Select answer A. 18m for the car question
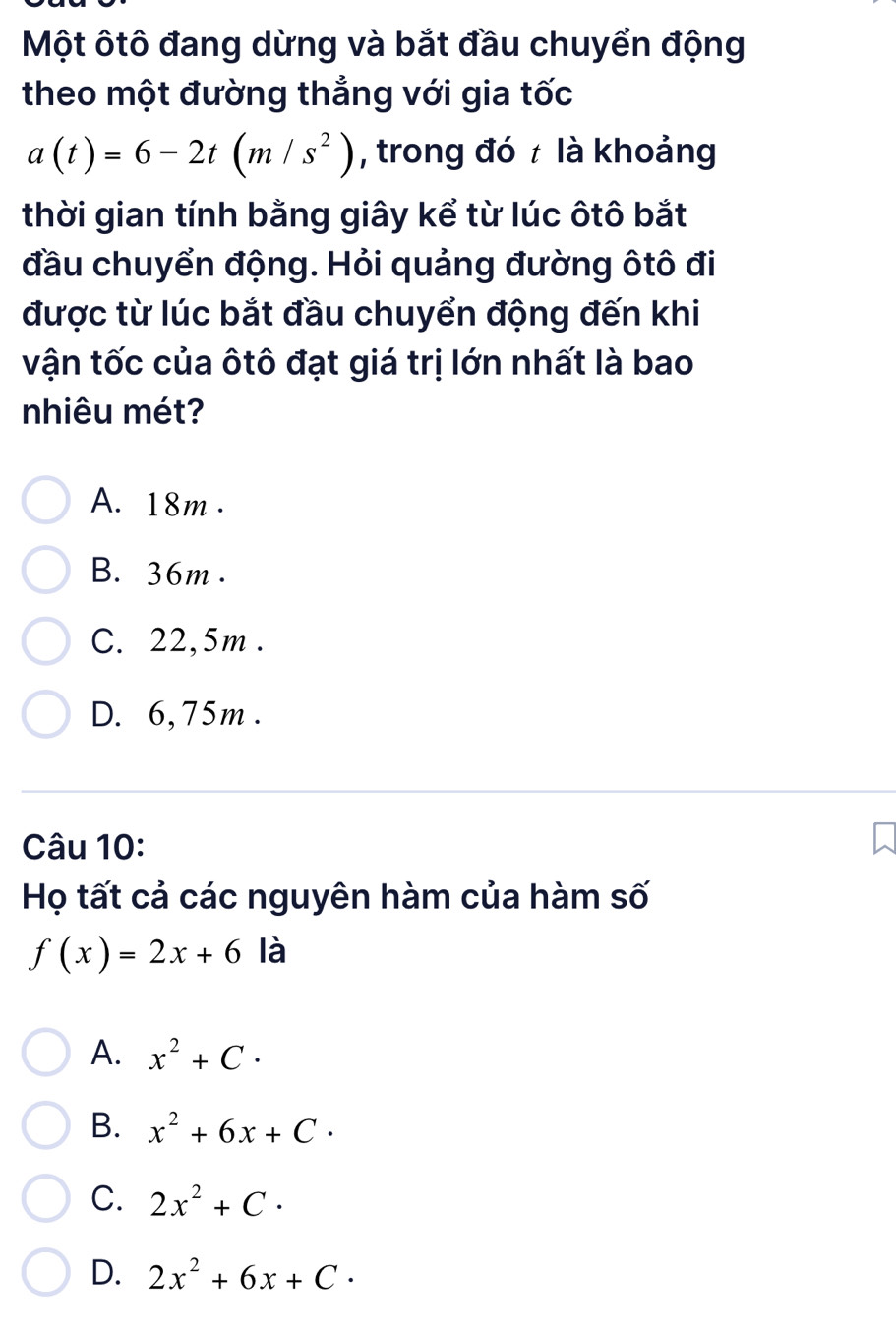The width and height of the screenshot is (896, 1330). [x=46, y=501]
